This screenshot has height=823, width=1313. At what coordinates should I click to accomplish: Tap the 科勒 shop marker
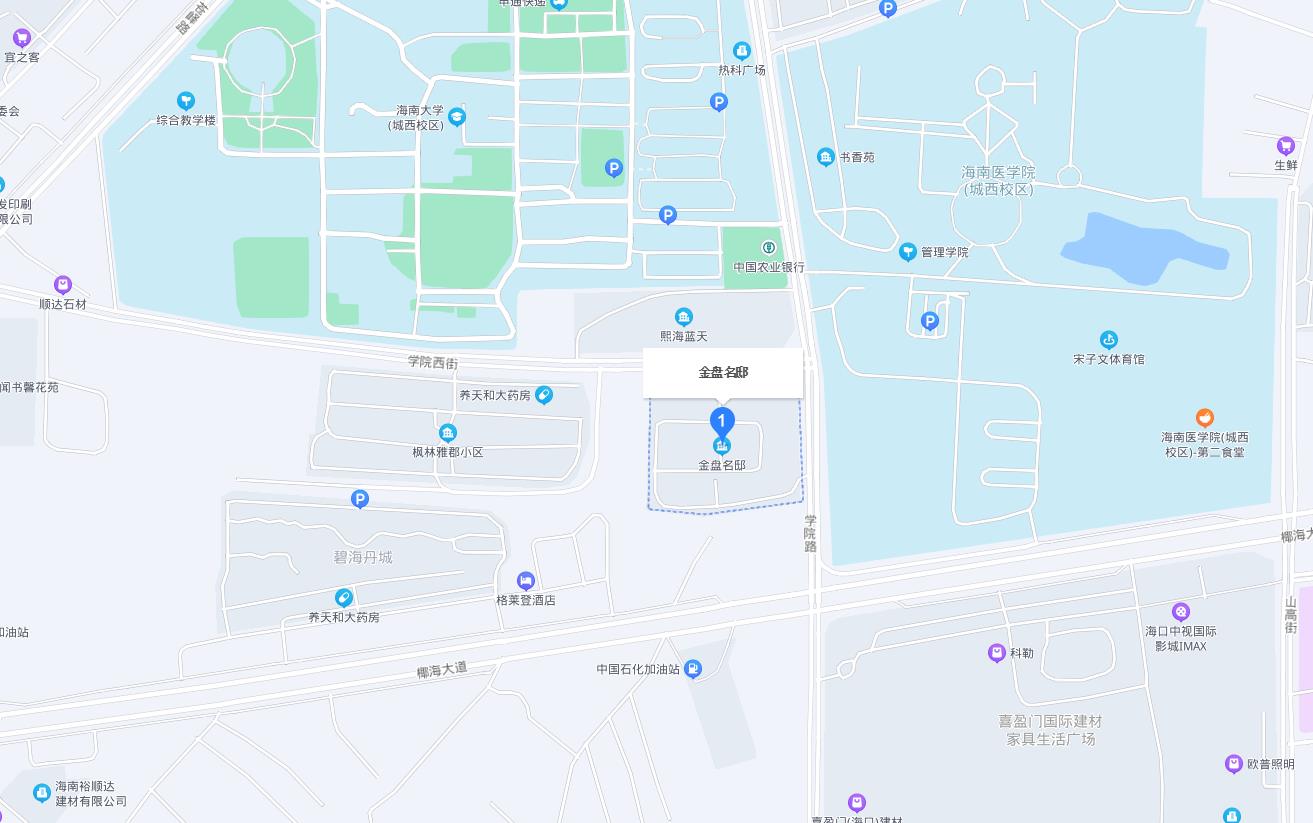tap(997, 653)
